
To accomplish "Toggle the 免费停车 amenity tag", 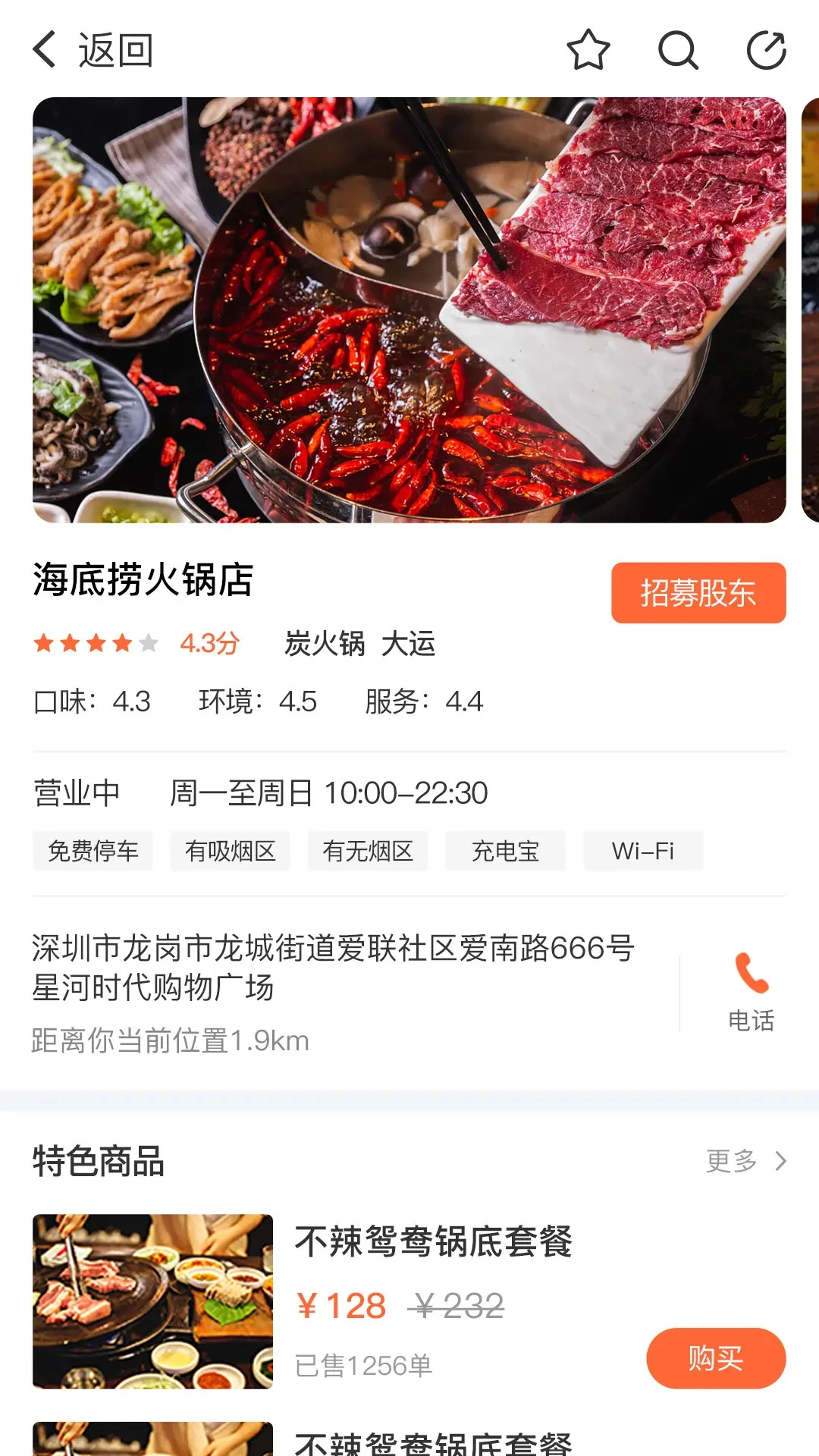I will click(92, 852).
